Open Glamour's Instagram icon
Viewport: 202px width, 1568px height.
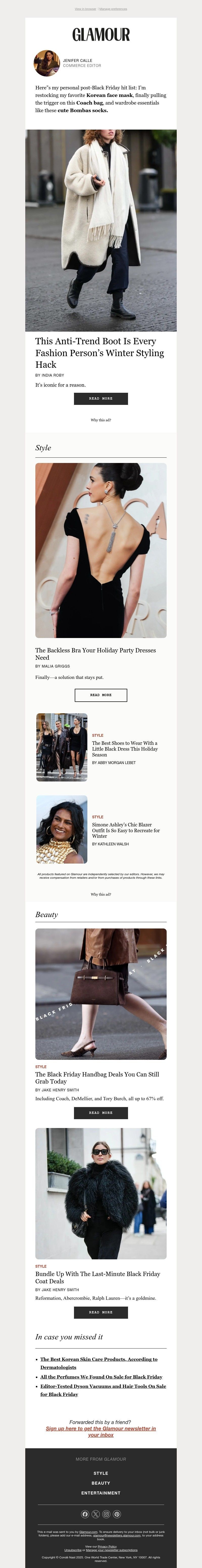point(107,1514)
